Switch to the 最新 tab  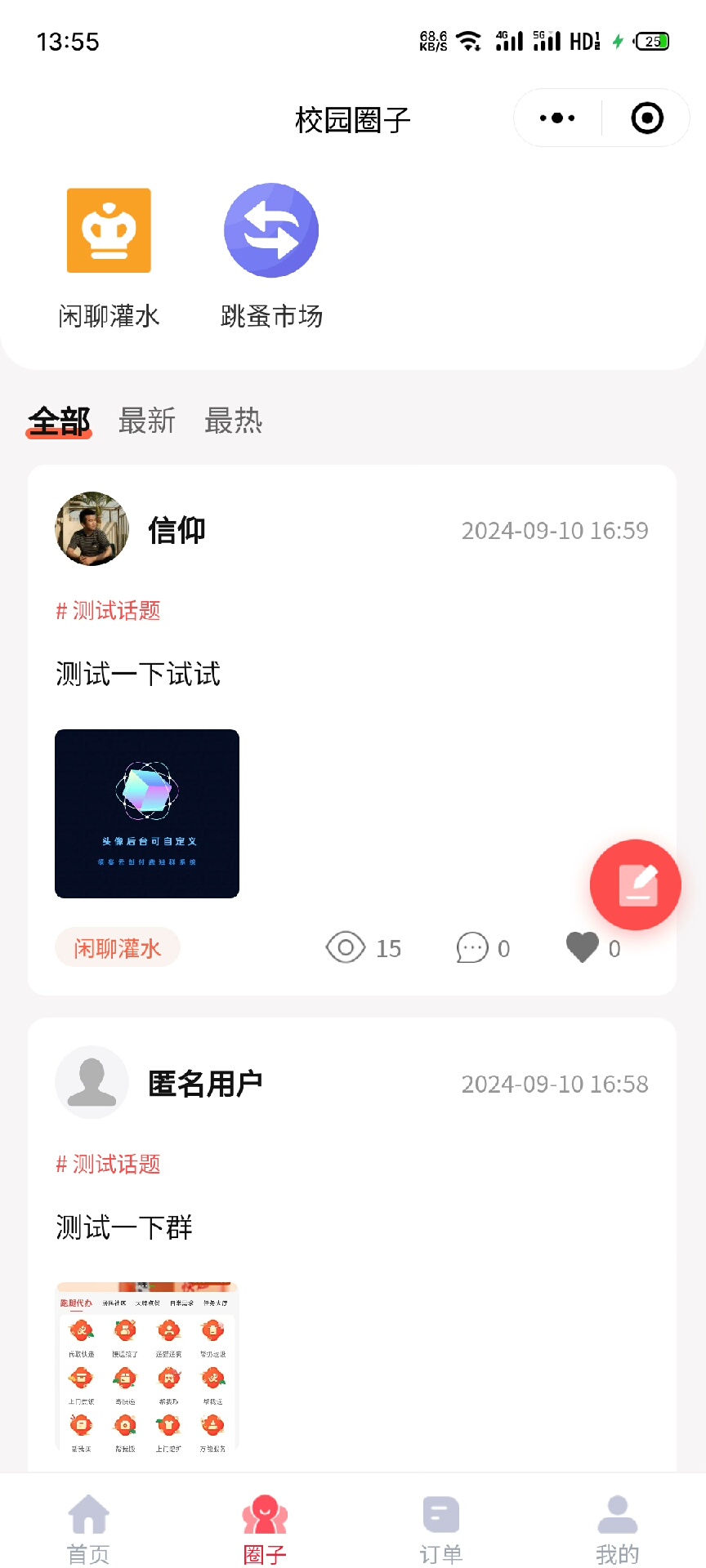tap(147, 421)
